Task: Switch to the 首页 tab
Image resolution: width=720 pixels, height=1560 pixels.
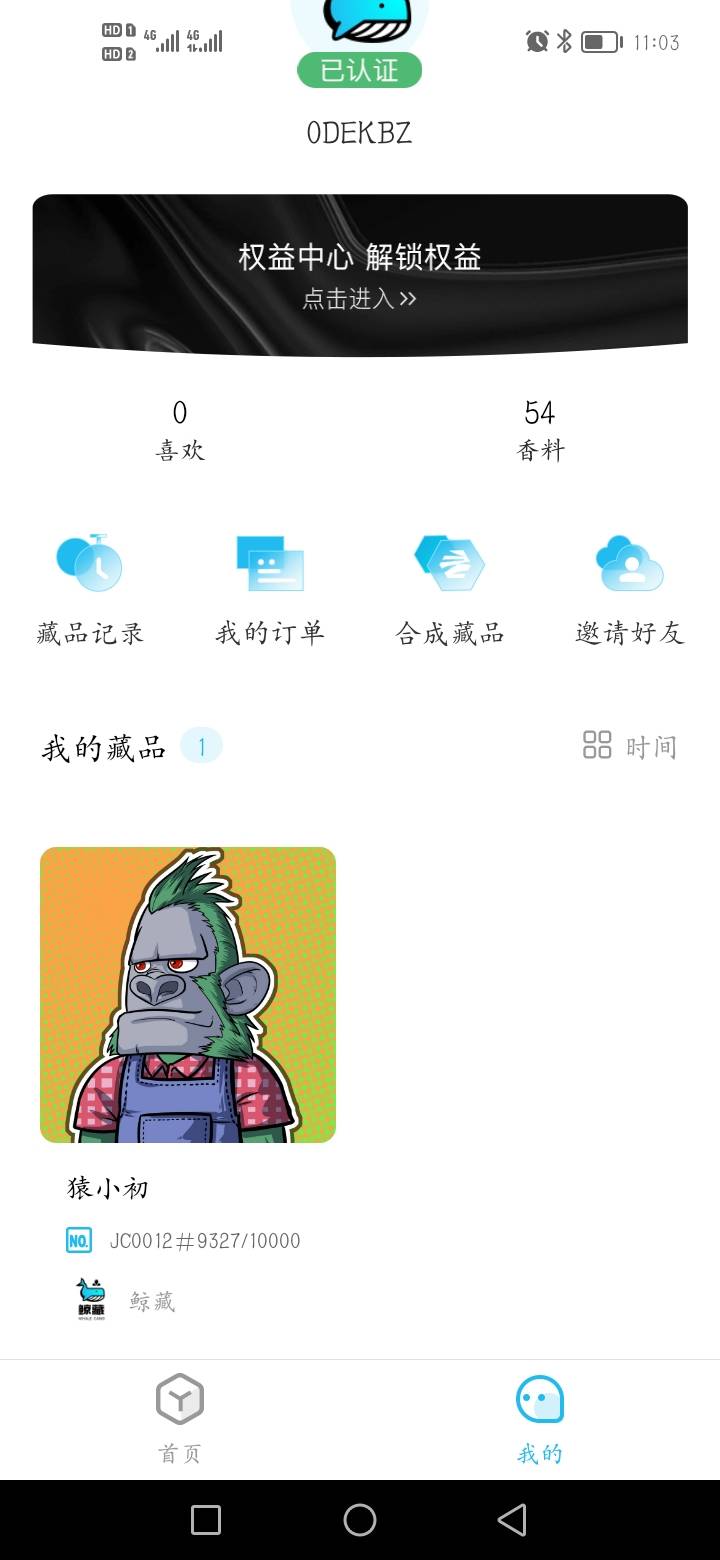Action: [180, 1420]
